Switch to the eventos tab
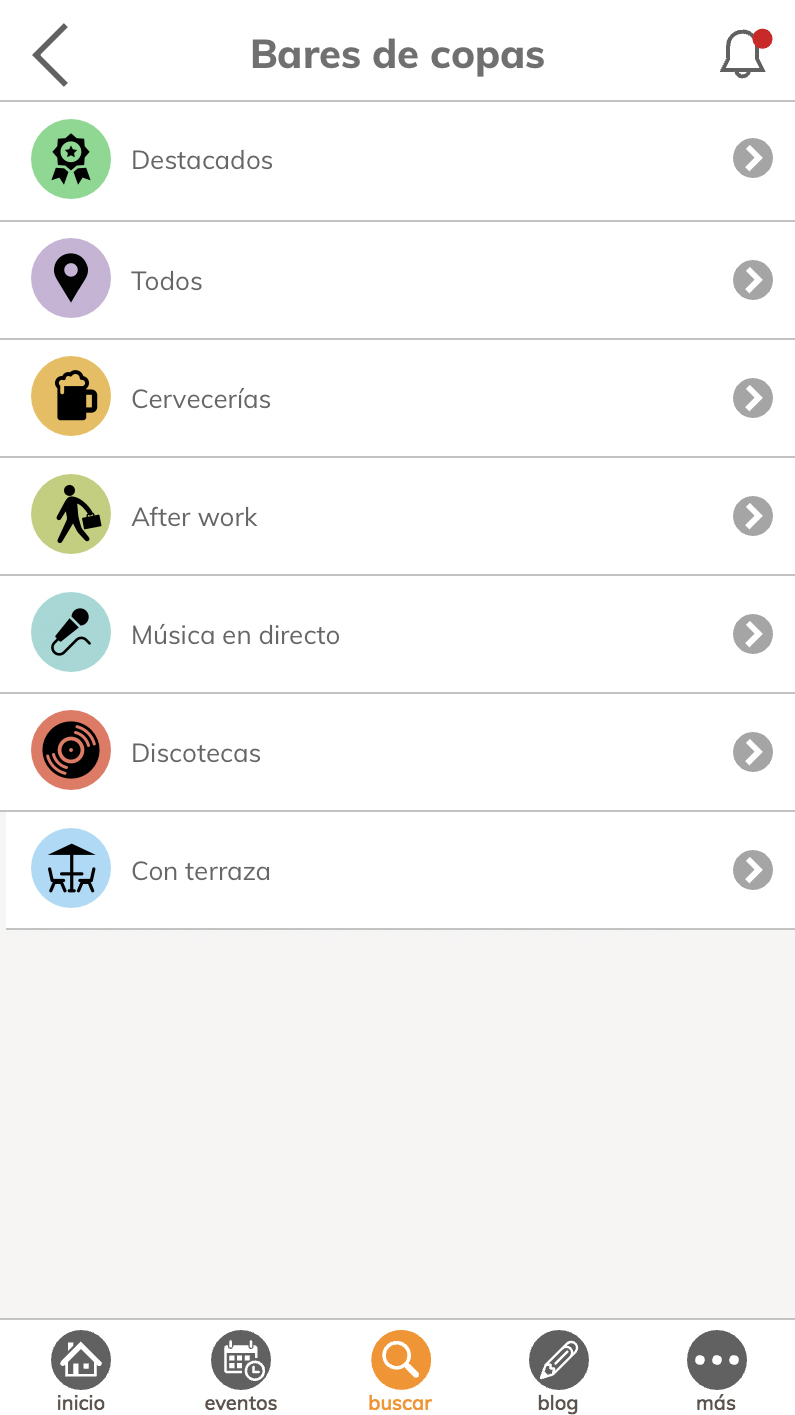Viewport: 795px width, 1415px height. pyautogui.click(x=241, y=1371)
